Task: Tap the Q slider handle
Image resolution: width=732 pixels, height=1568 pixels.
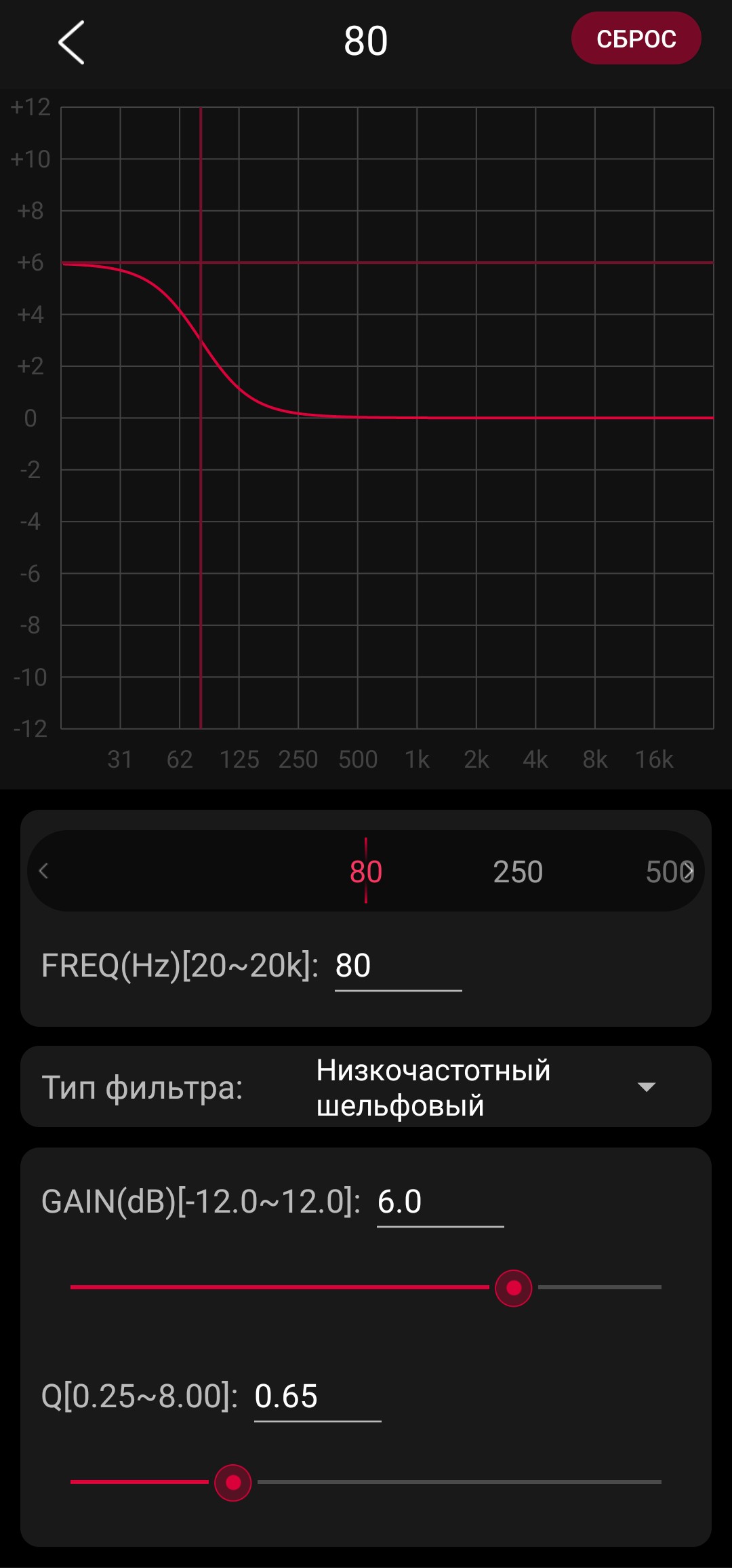Action: point(233,1483)
